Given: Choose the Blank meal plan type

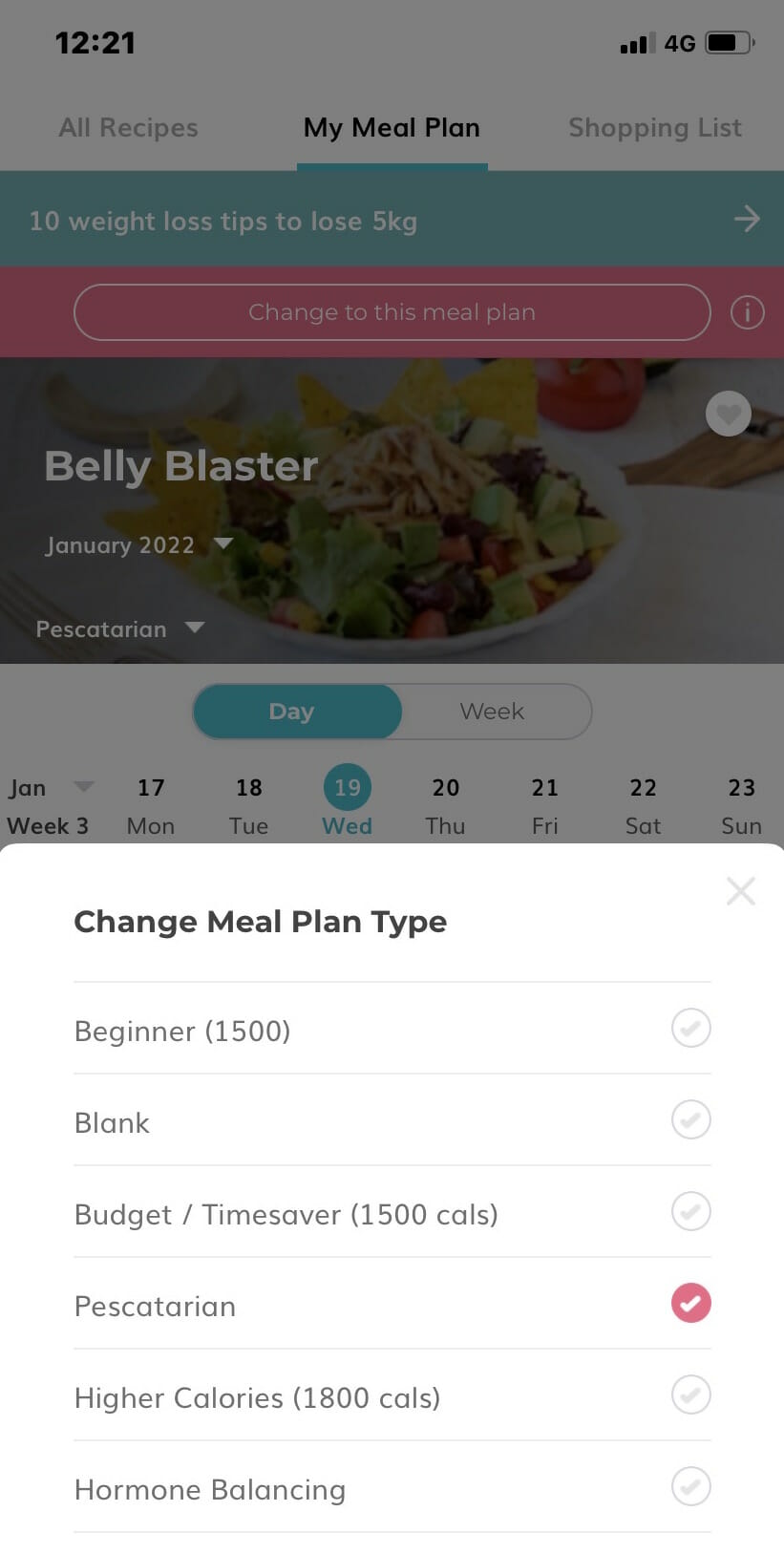Looking at the screenshot, I should [x=392, y=1120].
